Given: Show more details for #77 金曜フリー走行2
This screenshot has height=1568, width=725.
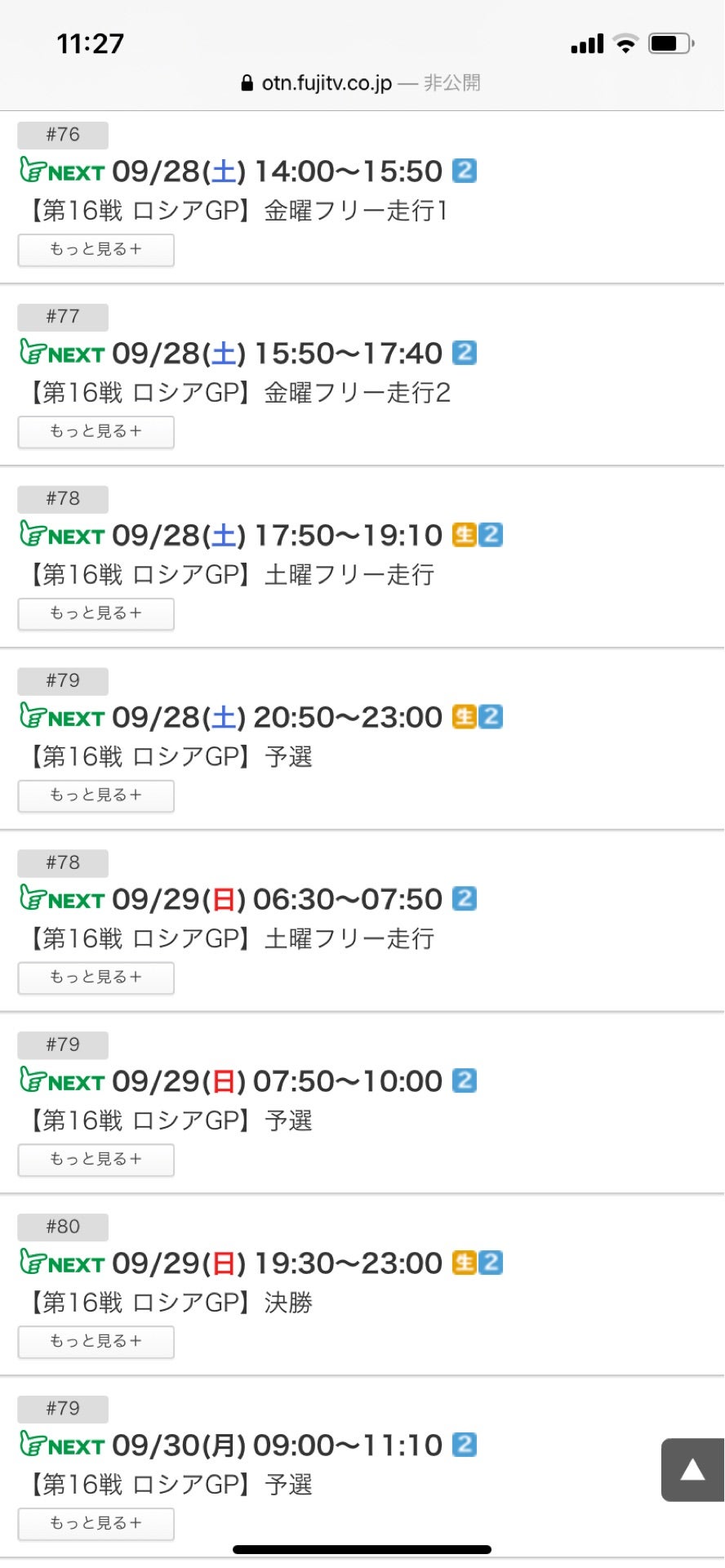Looking at the screenshot, I should (96, 432).
